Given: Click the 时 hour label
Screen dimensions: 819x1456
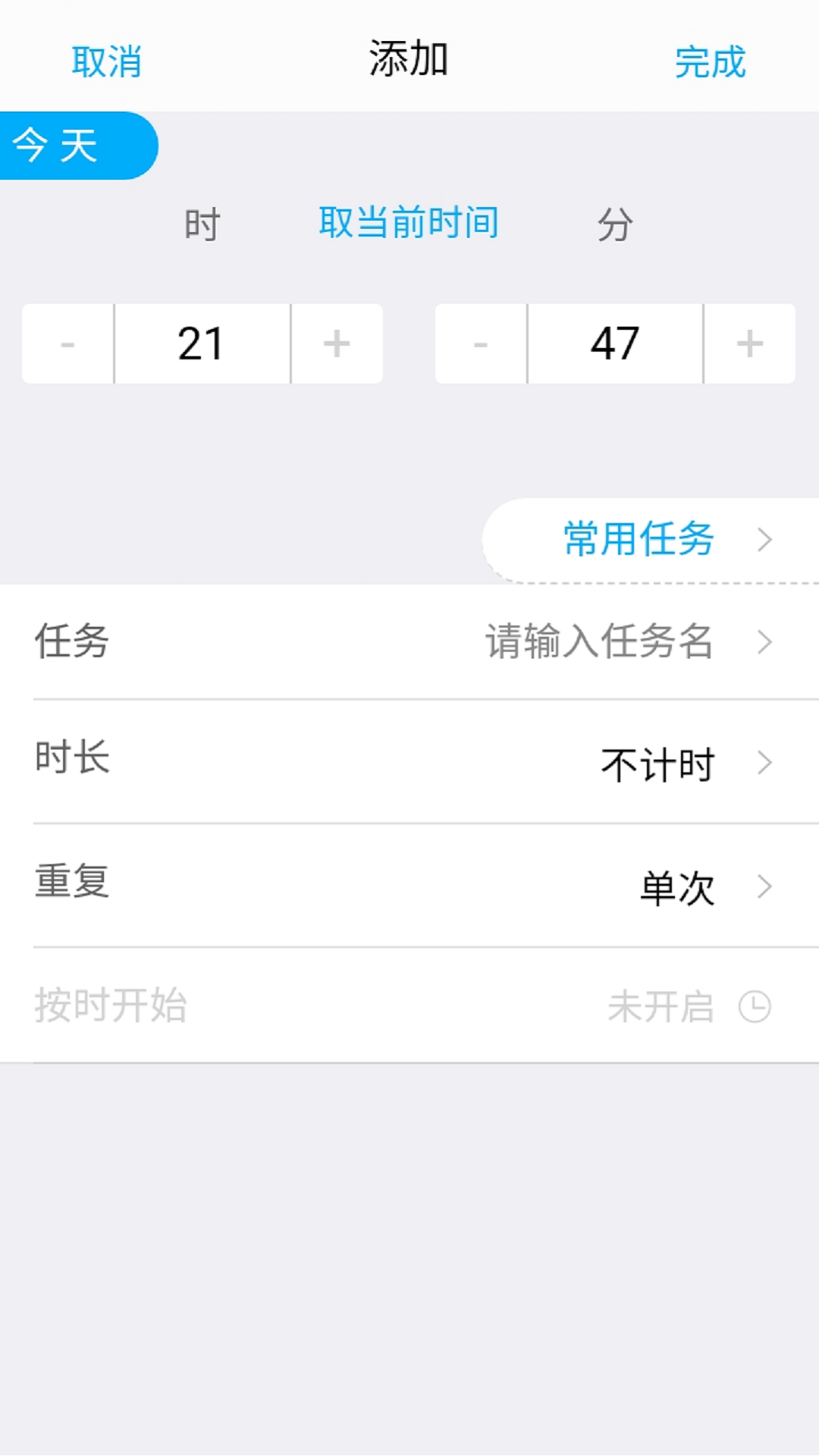Looking at the screenshot, I should [x=202, y=222].
